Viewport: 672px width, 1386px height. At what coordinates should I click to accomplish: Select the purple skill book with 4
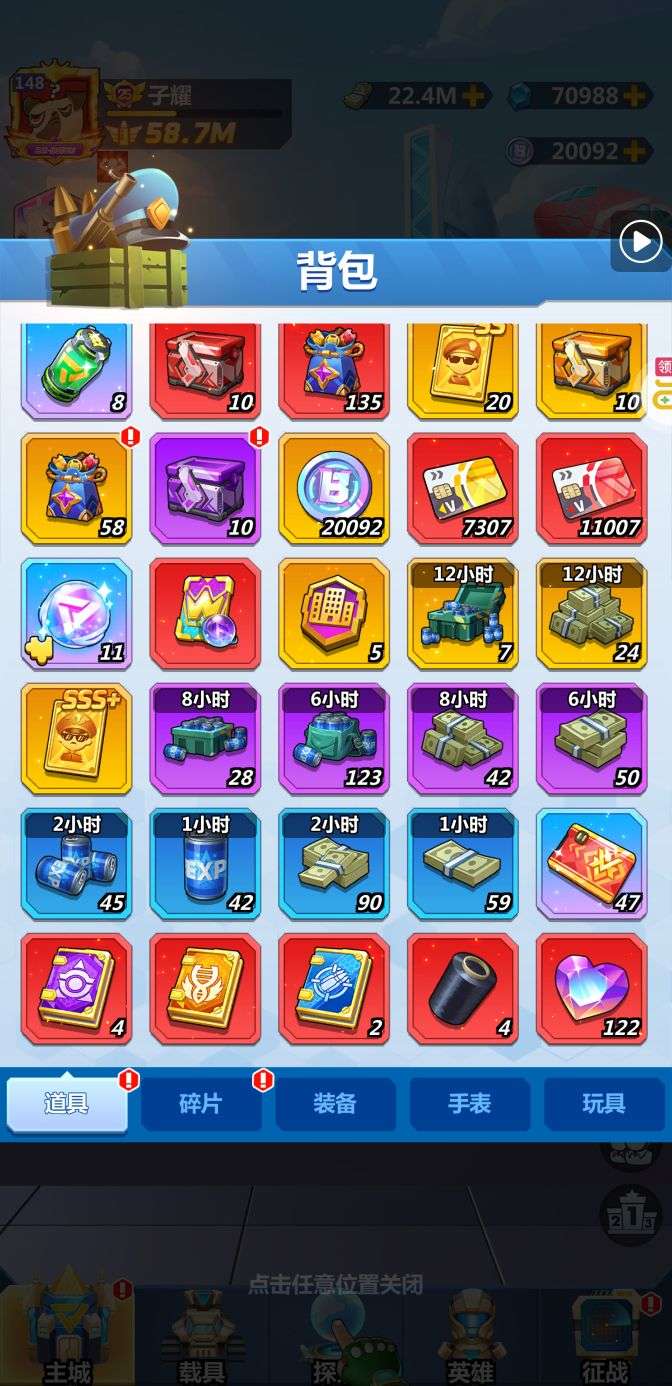point(76,988)
